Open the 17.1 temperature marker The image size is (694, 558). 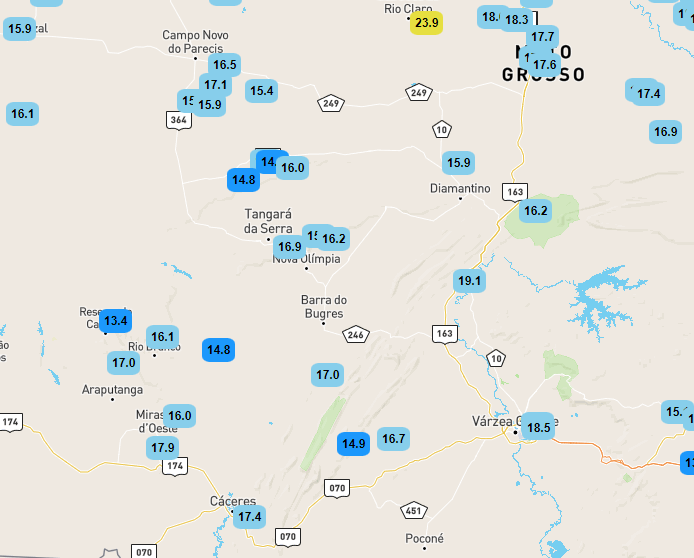215,85
